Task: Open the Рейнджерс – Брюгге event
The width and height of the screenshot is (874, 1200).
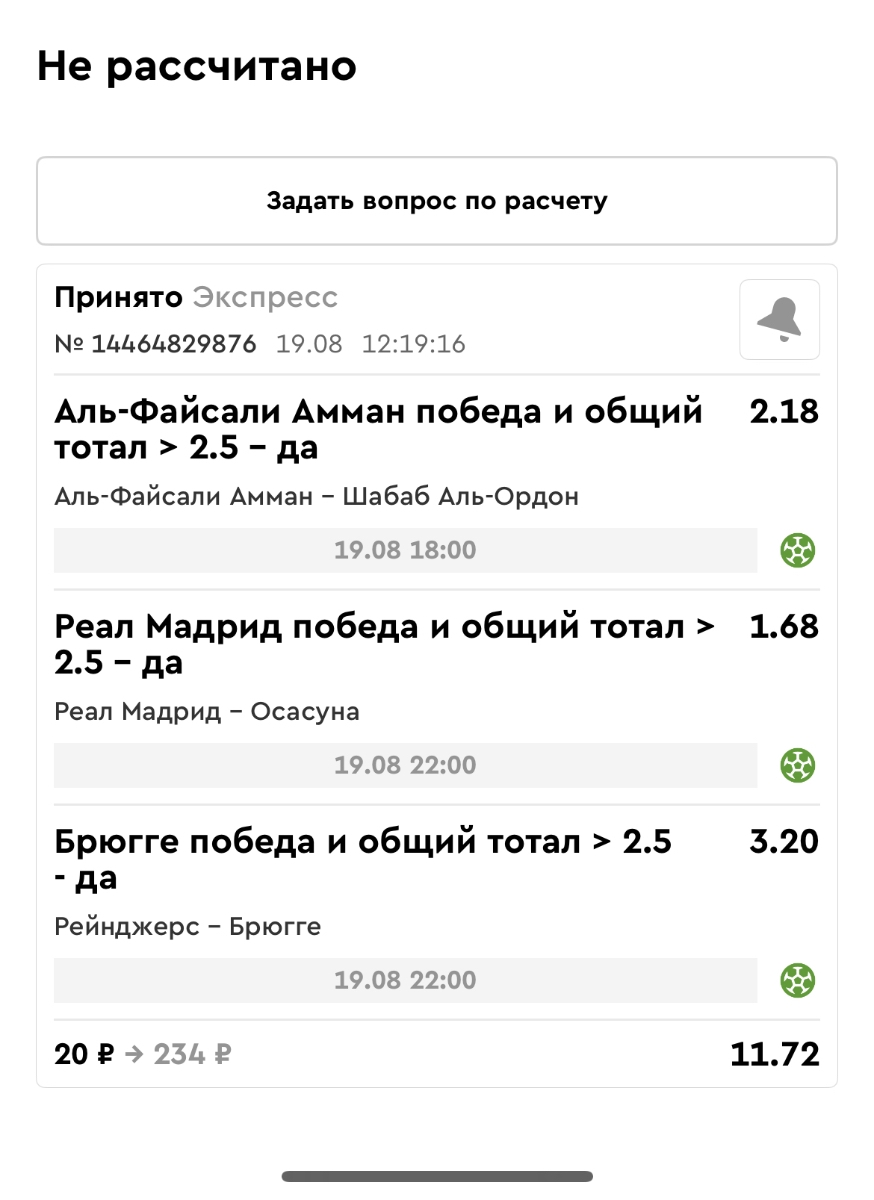Action: (x=188, y=927)
